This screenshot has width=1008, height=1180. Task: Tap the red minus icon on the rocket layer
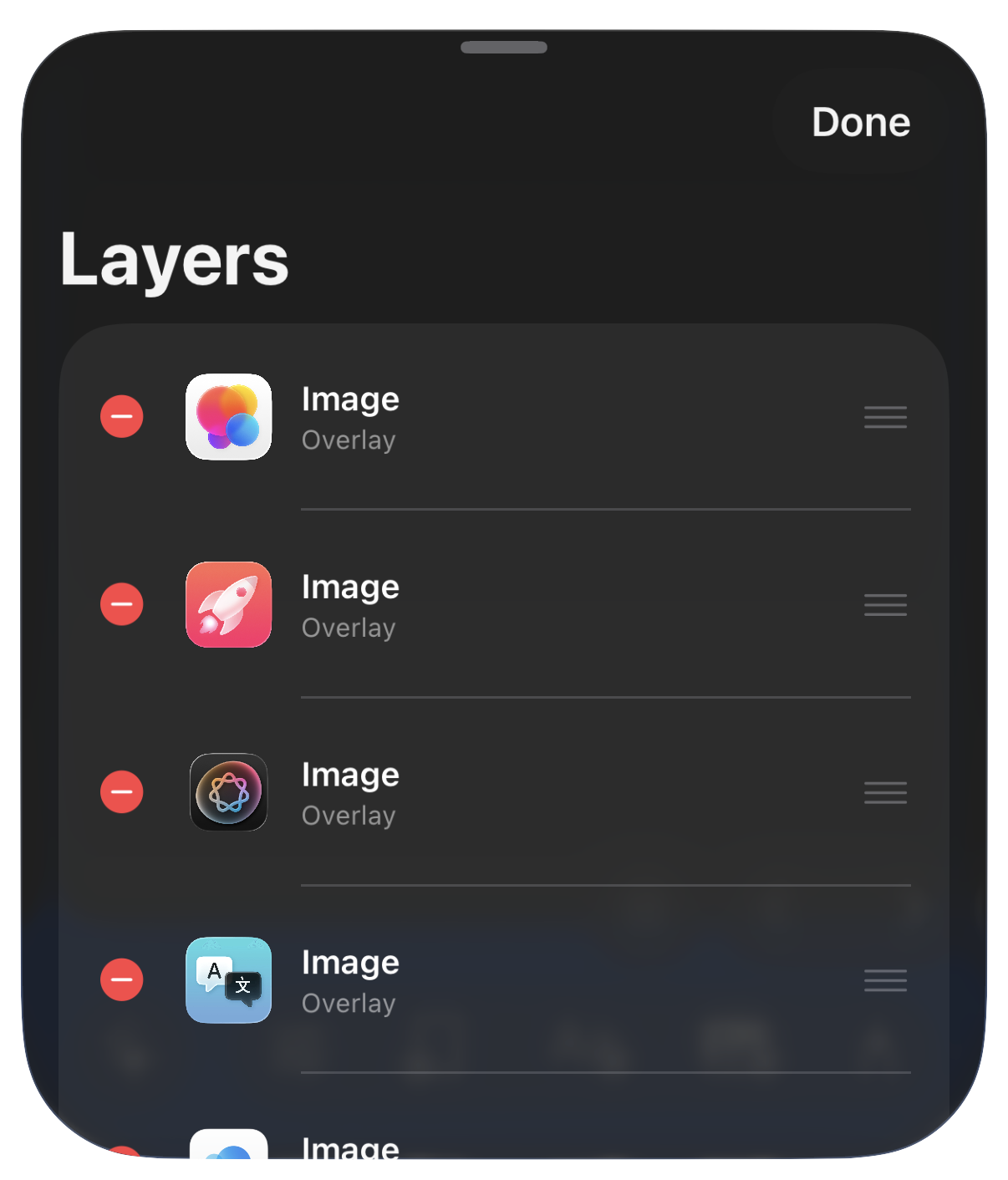point(121,604)
